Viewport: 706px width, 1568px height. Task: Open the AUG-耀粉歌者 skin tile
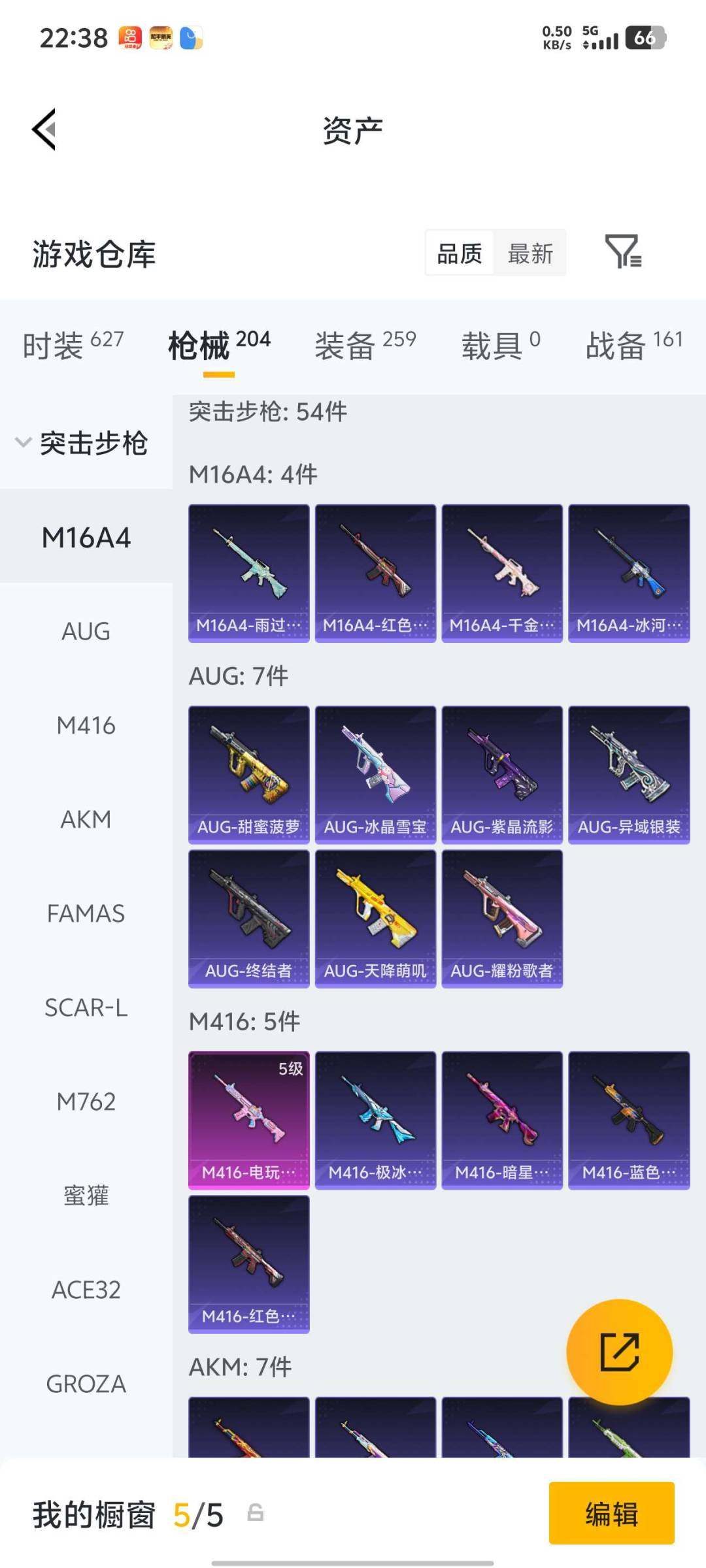[502, 919]
